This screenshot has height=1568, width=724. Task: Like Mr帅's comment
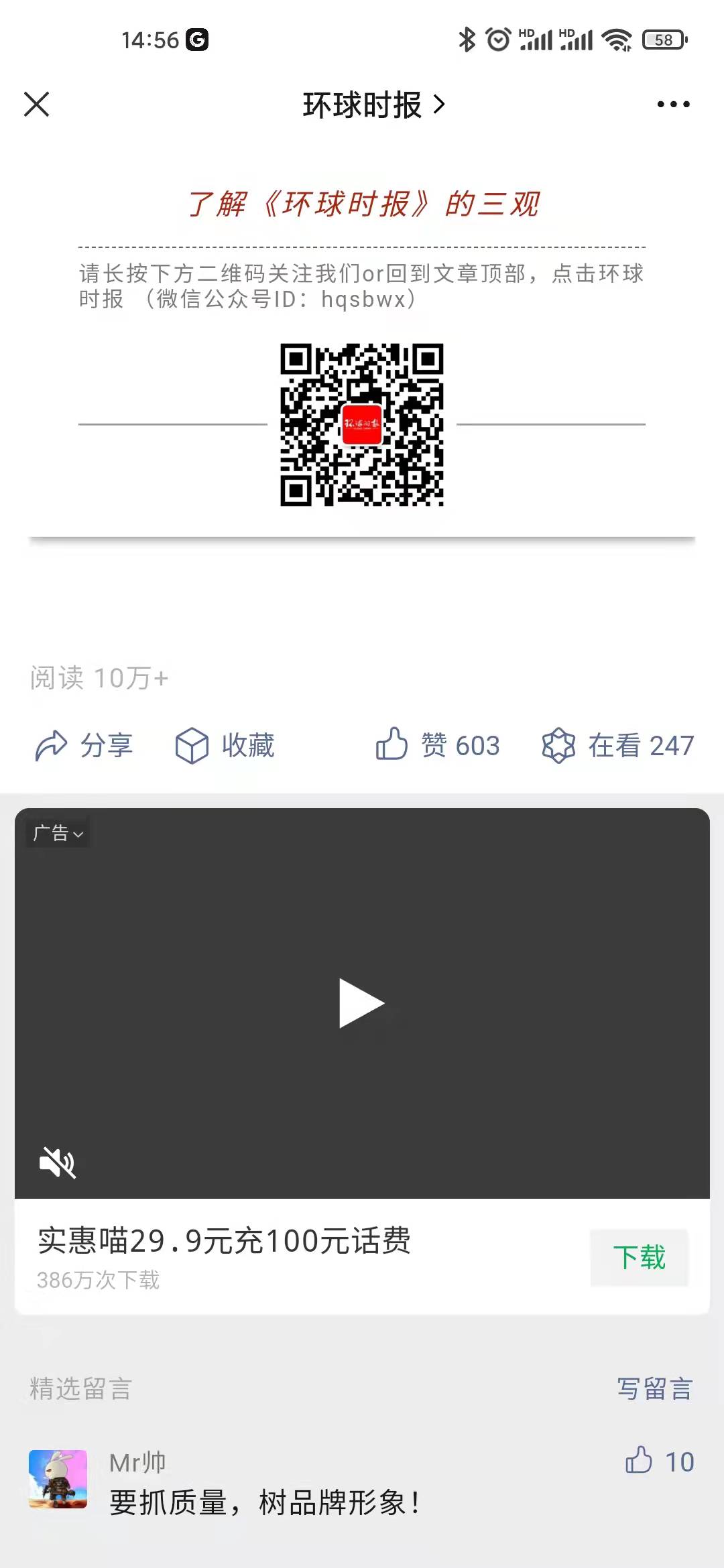(x=659, y=1461)
